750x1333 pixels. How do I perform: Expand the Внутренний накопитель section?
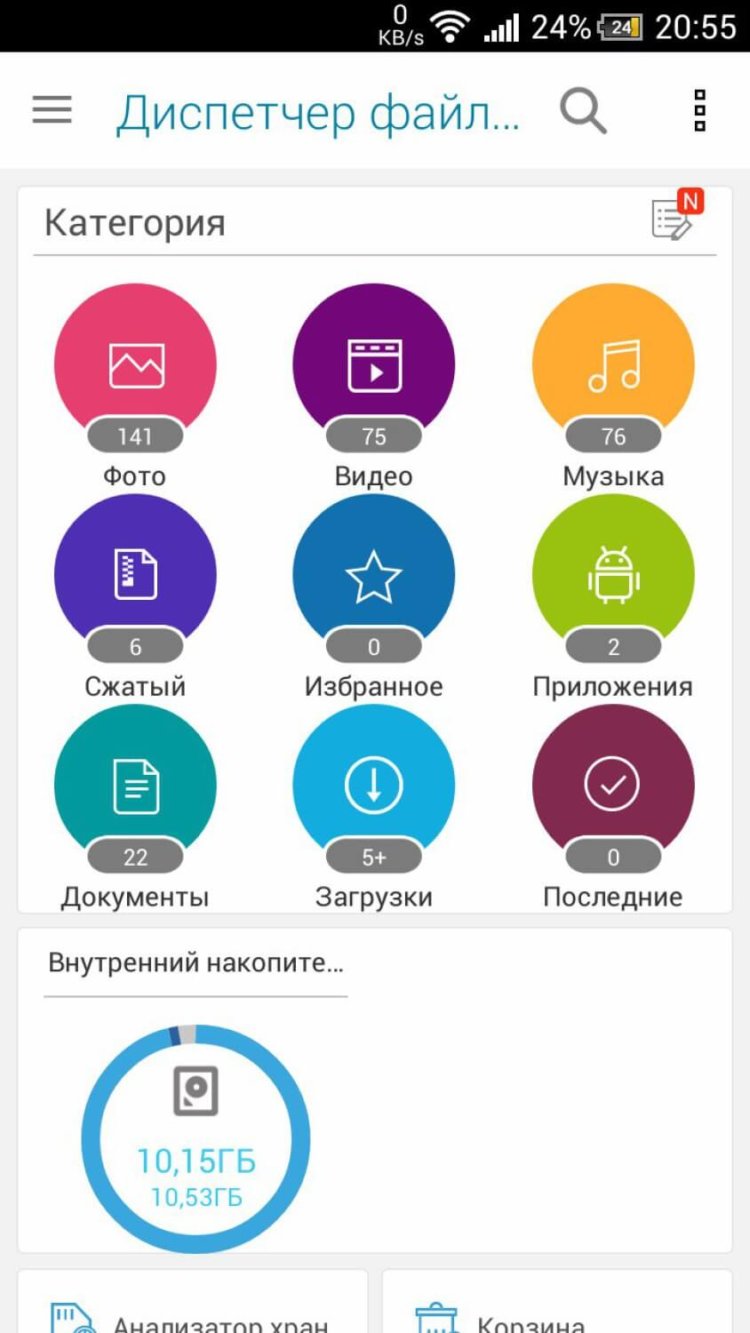tap(194, 962)
